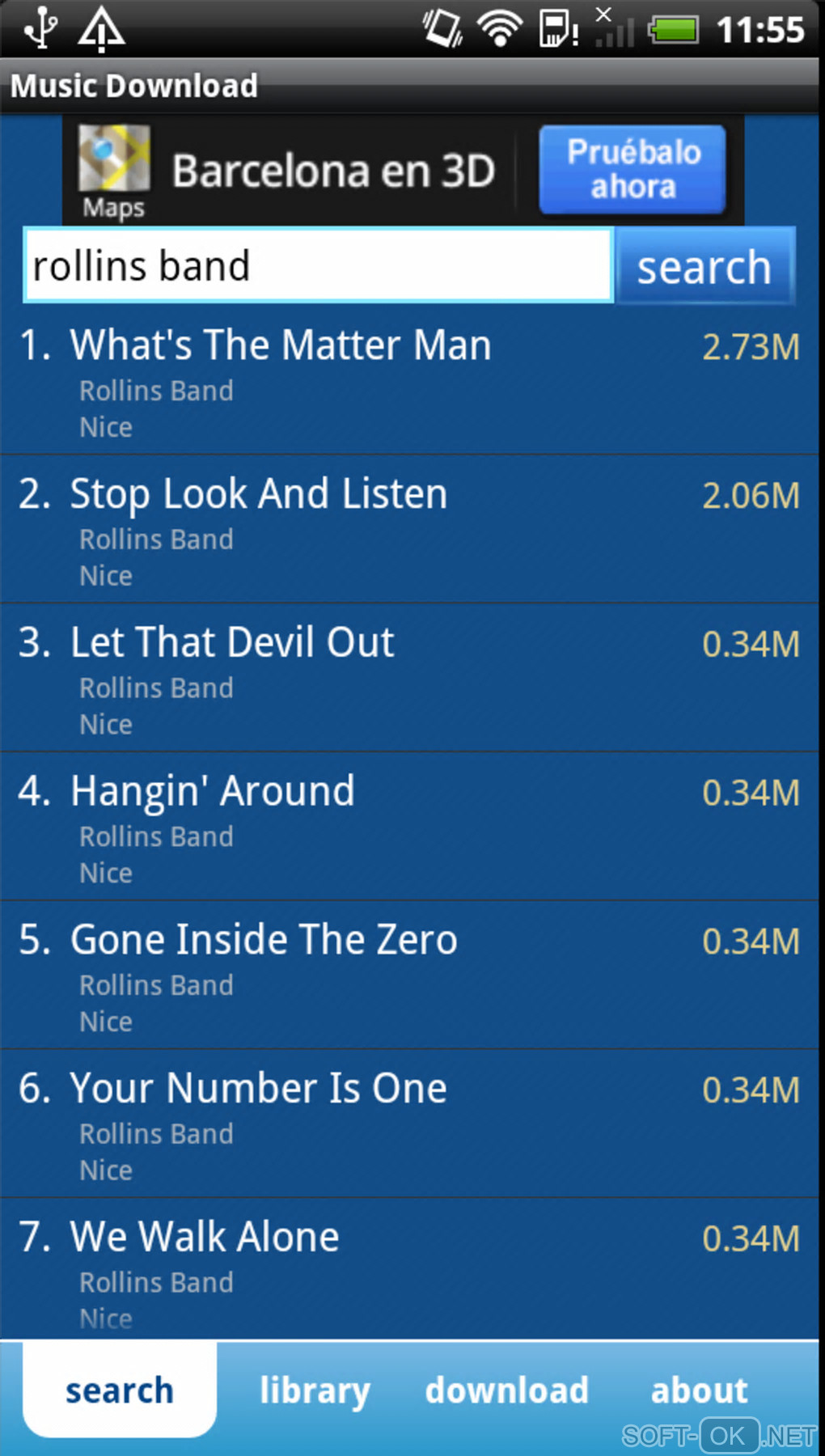Select the track Stop Look And Listen
The height and width of the screenshot is (1456, 825).
(259, 494)
